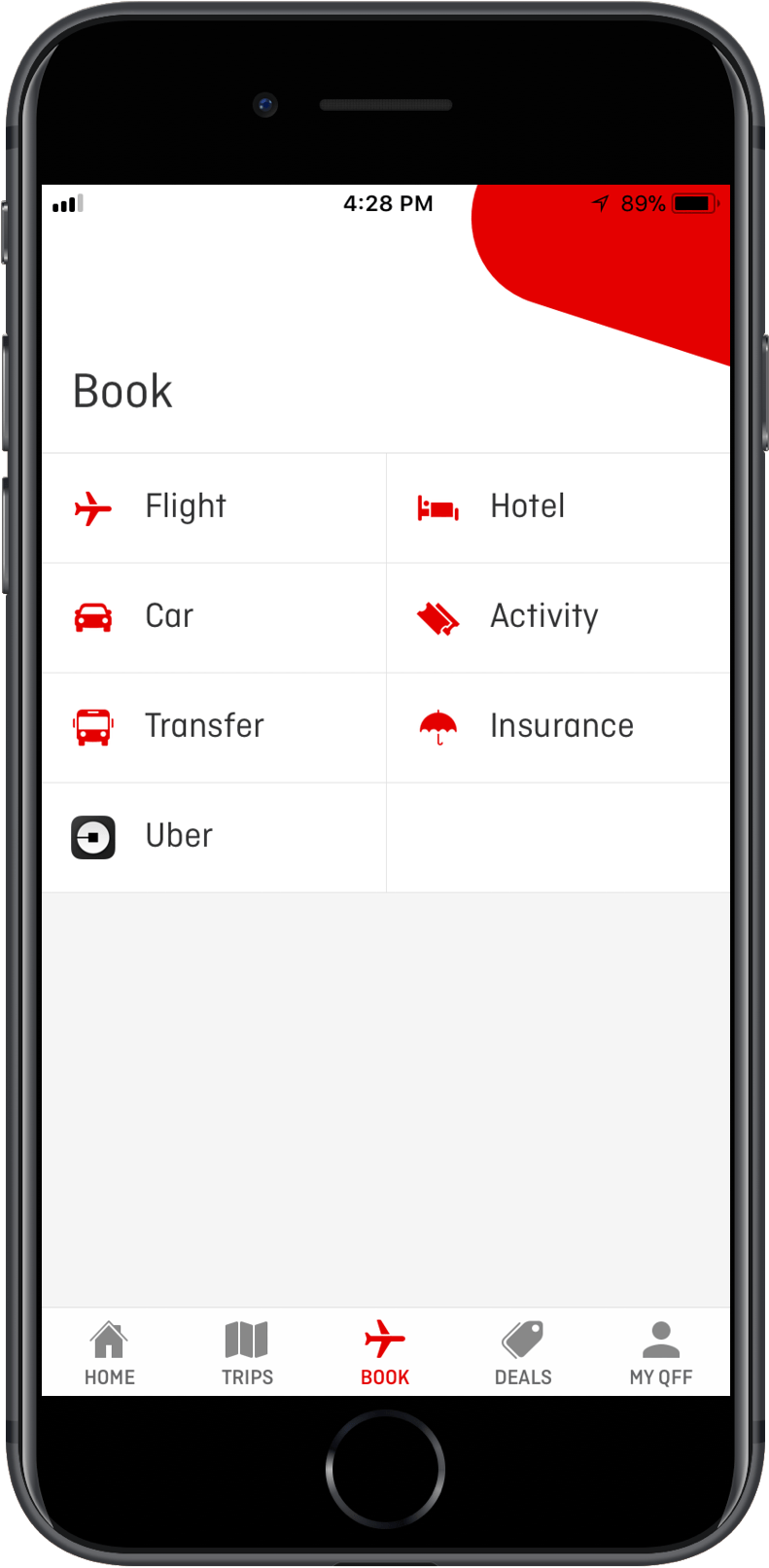Tap the battery indicator in status bar
769x1568 pixels.
692,203
